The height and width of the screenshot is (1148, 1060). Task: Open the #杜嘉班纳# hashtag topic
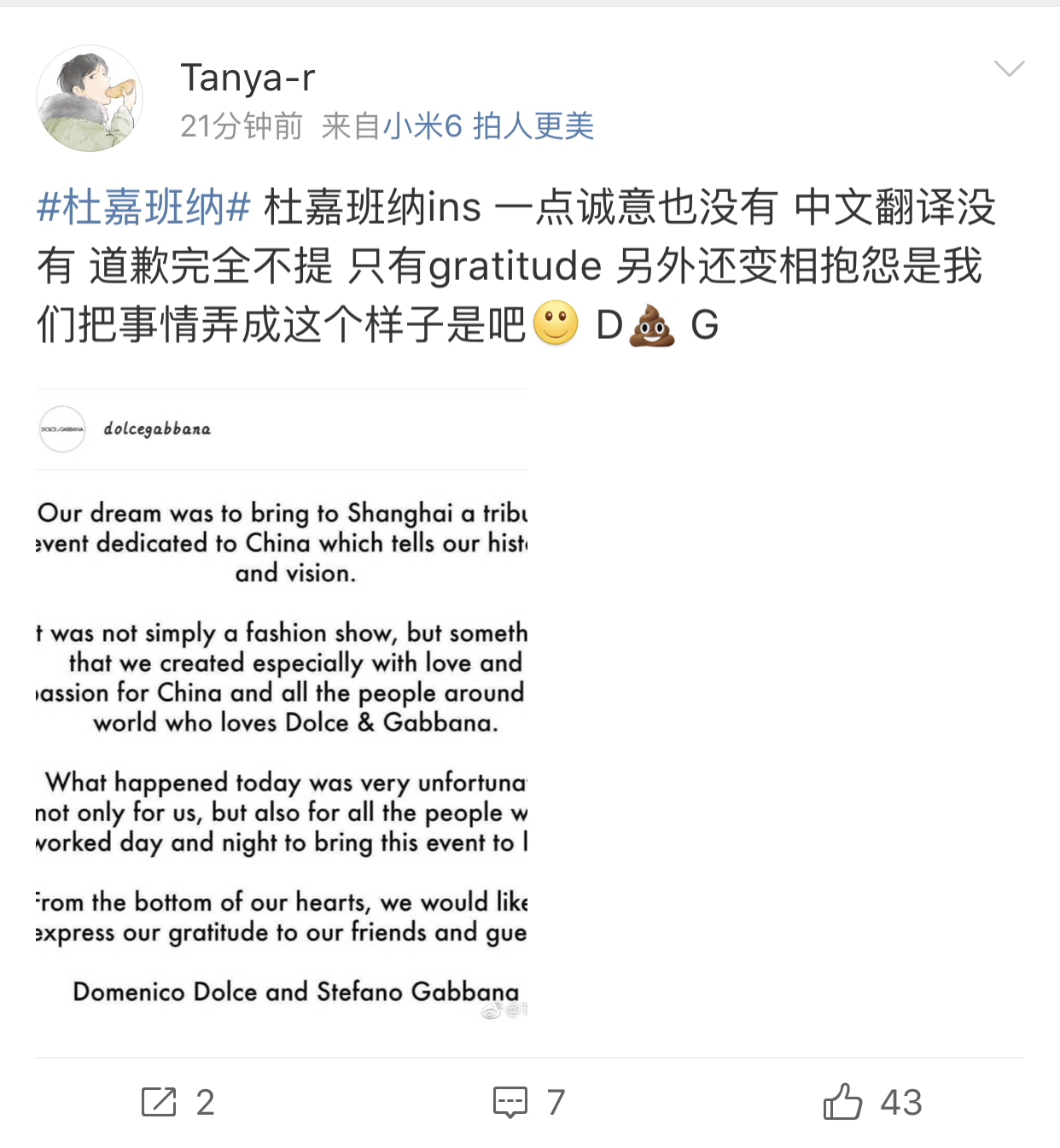click(143, 207)
